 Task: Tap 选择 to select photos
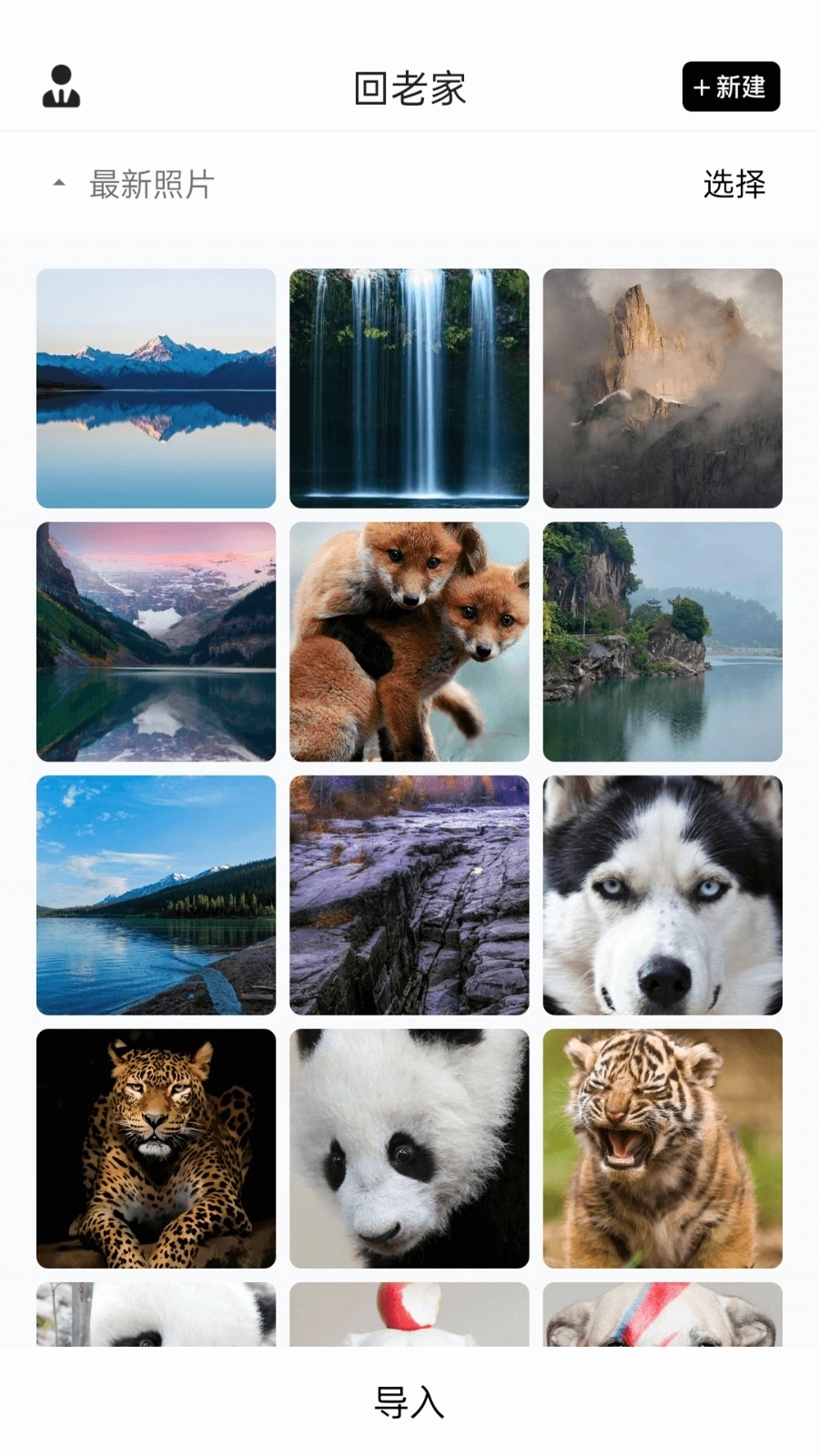(x=733, y=185)
